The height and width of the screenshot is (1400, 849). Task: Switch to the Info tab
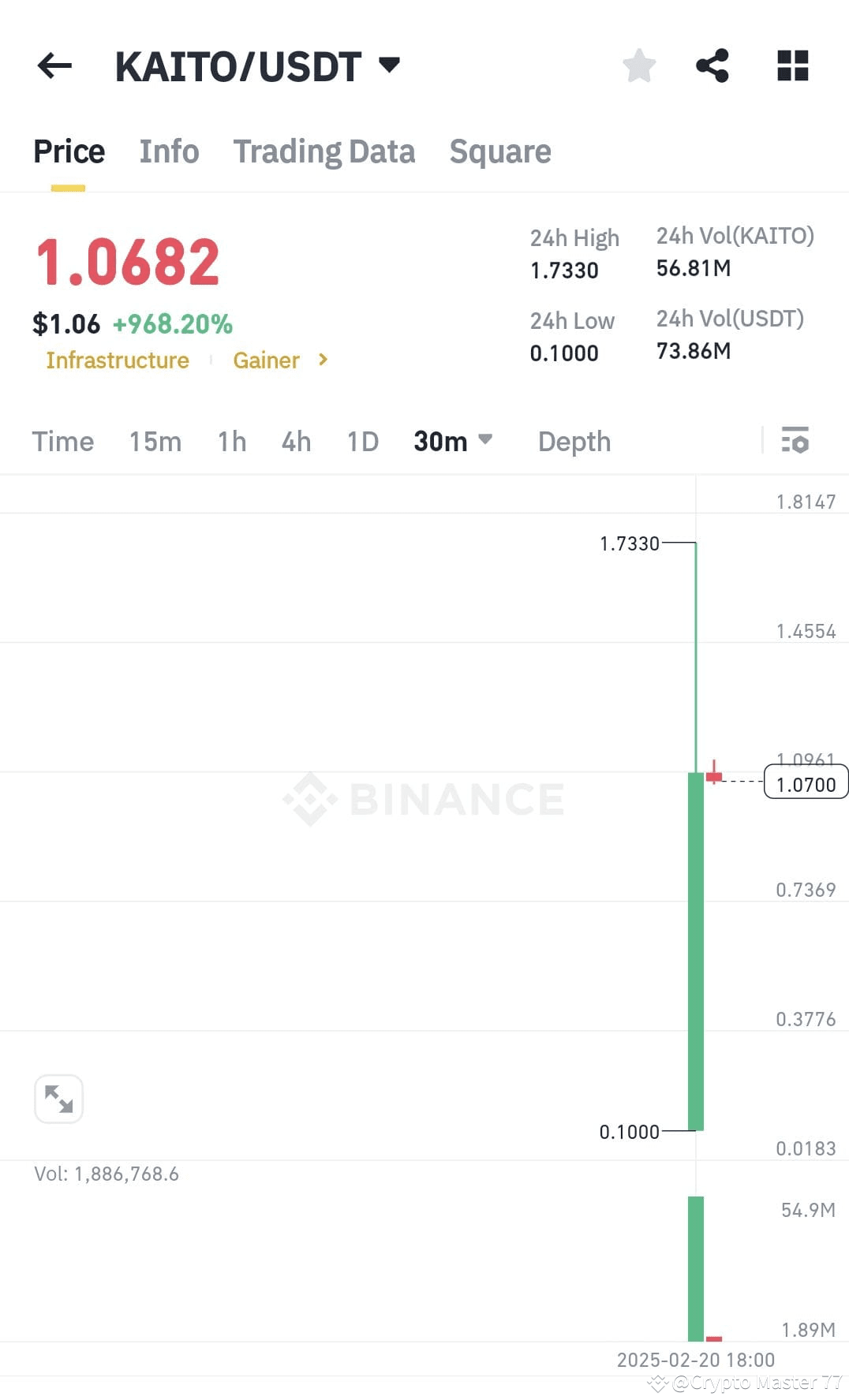(169, 151)
